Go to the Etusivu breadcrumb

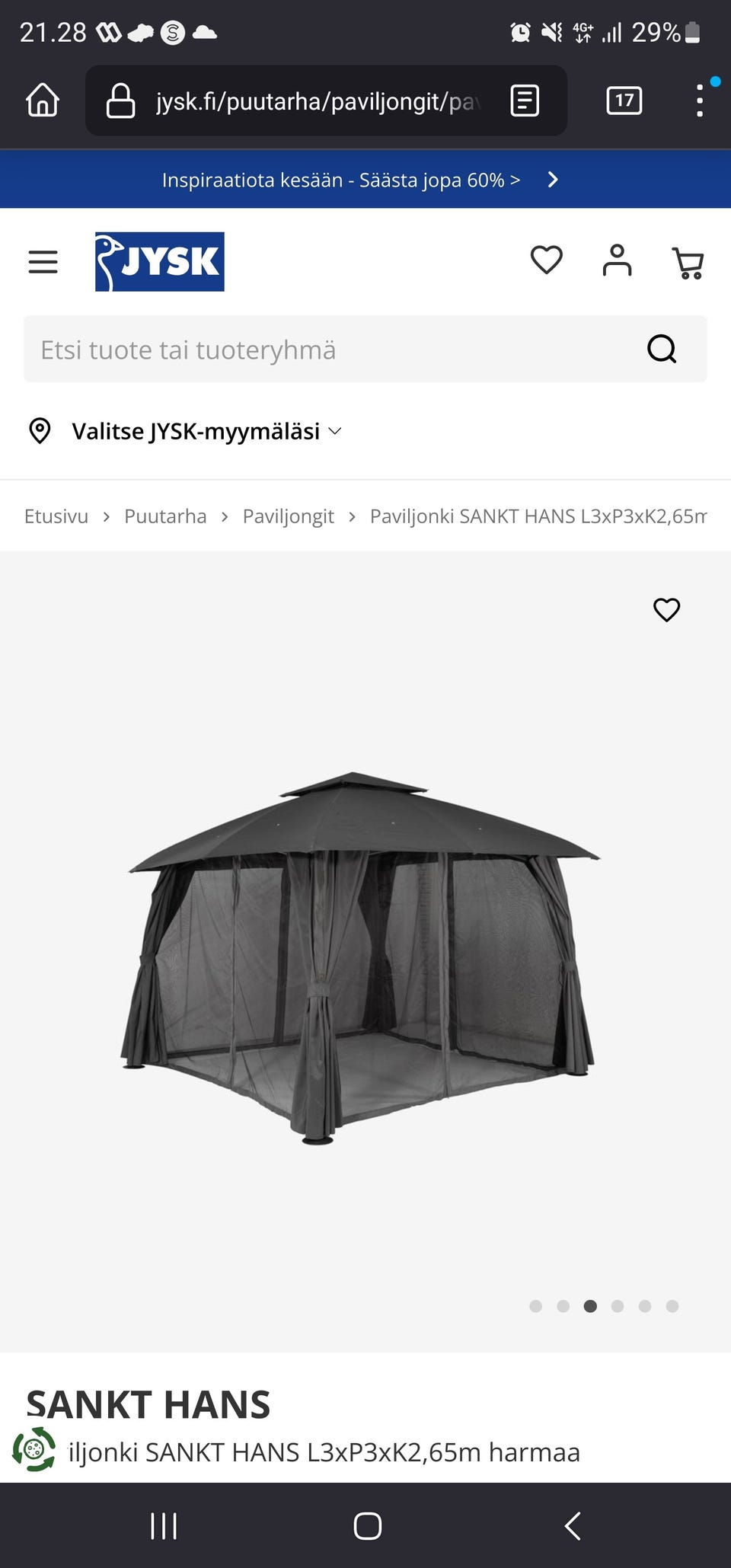[x=56, y=516]
